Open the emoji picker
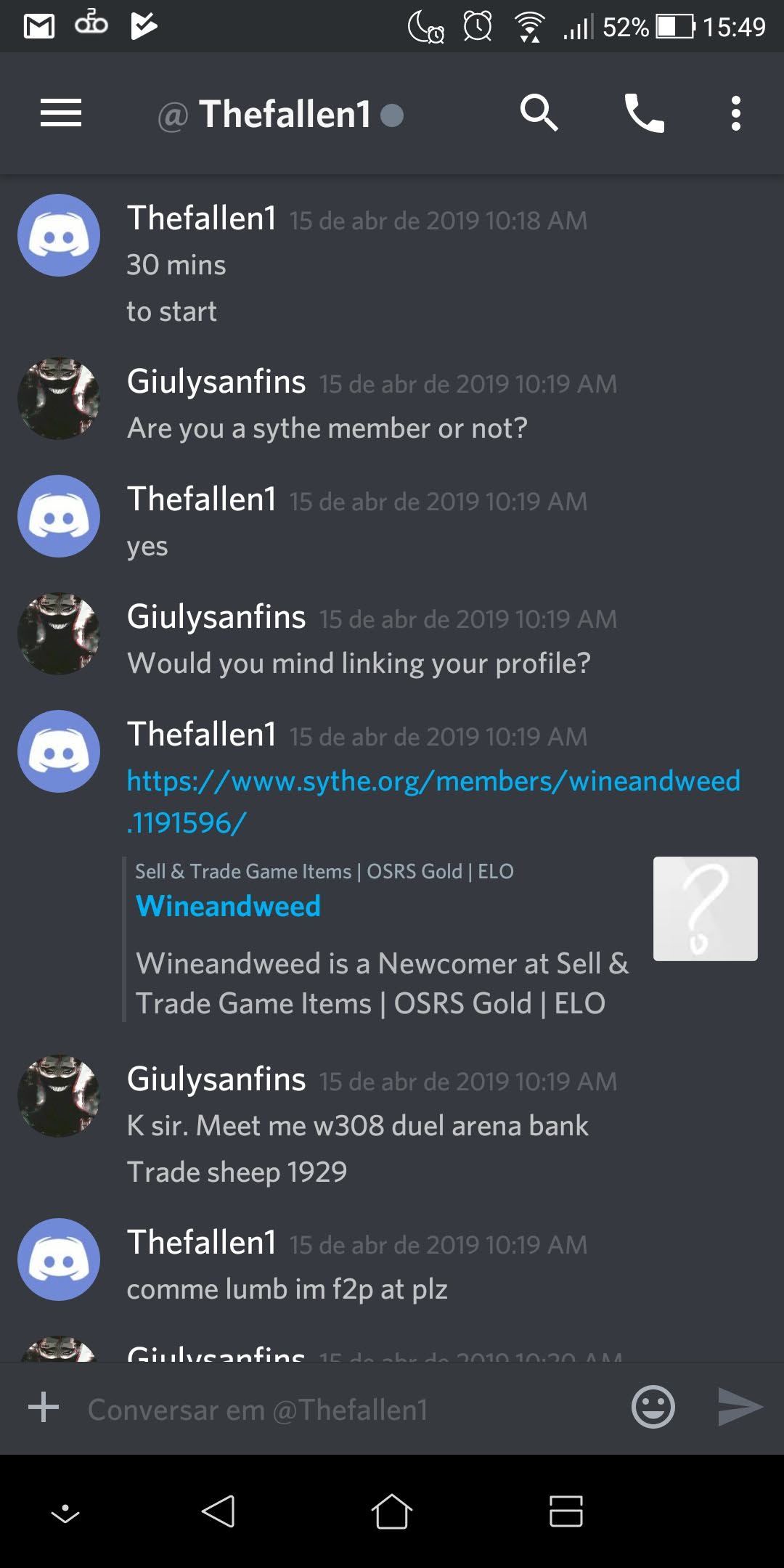Image resolution: width=784 pixels, height=1568 pixels. [653, 1407]
